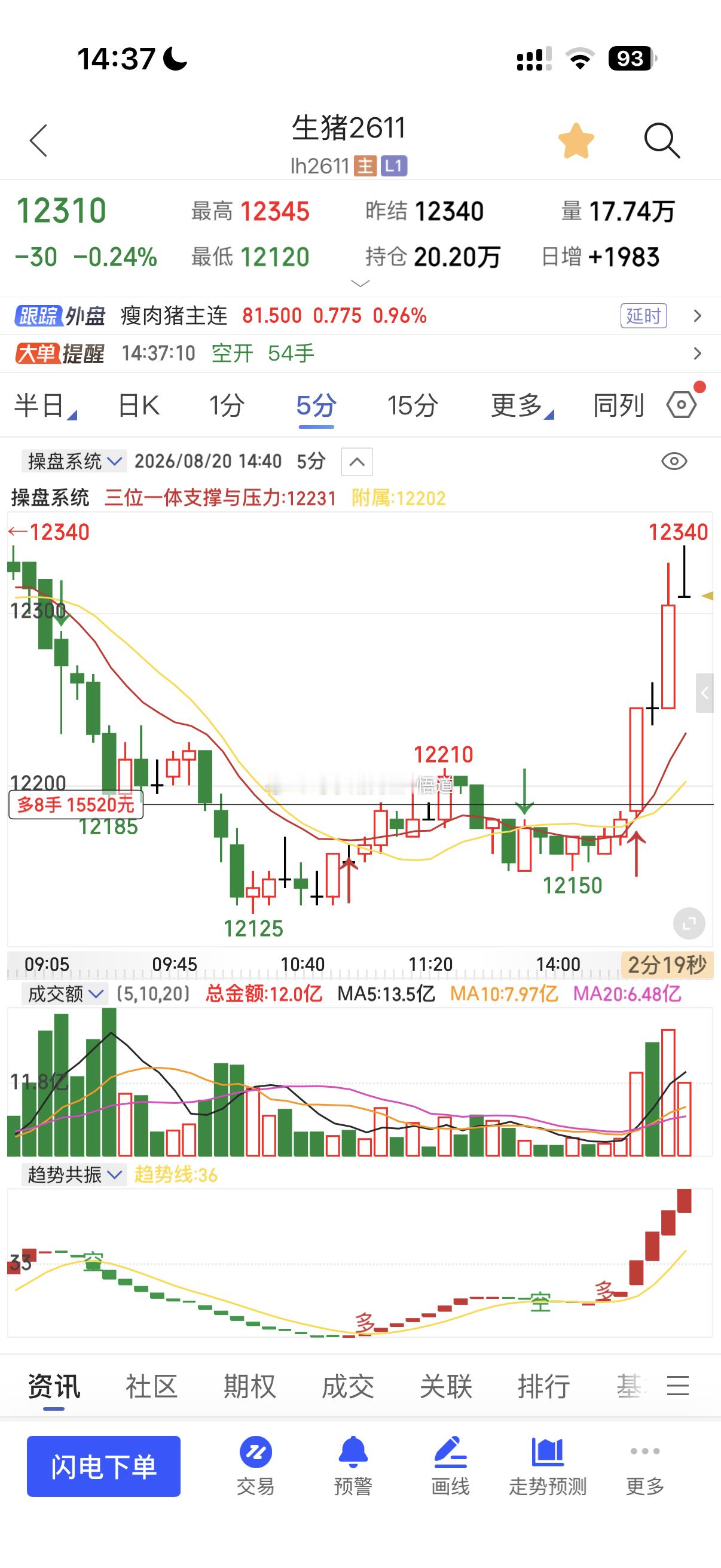721x1568 pixels.
Task: Open chart settings hexagon icon
Action: [682, 404]
